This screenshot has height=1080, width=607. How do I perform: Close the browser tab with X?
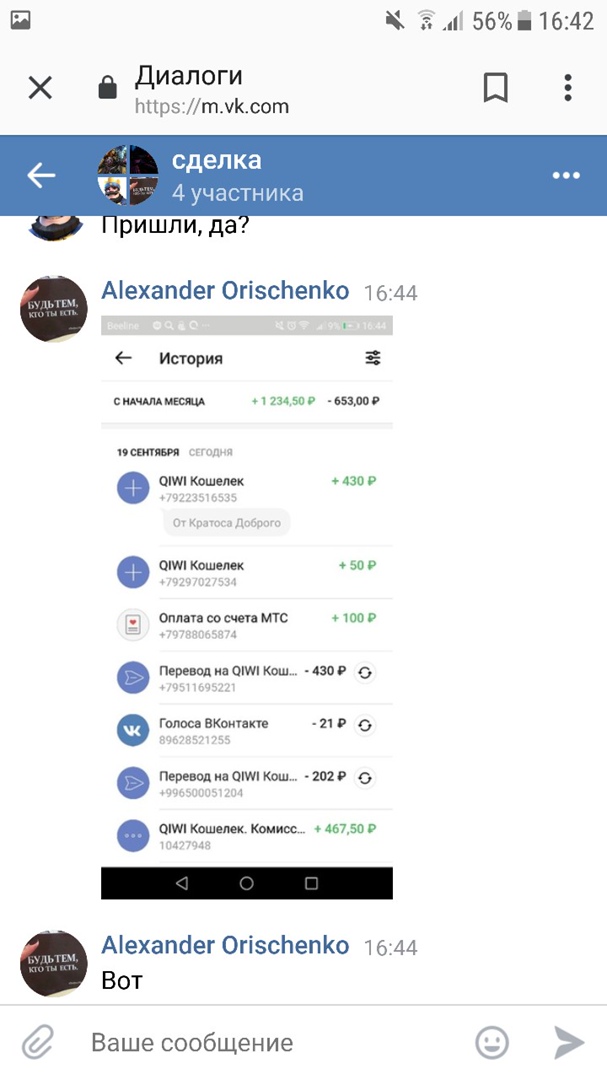(x=40, y=89)
